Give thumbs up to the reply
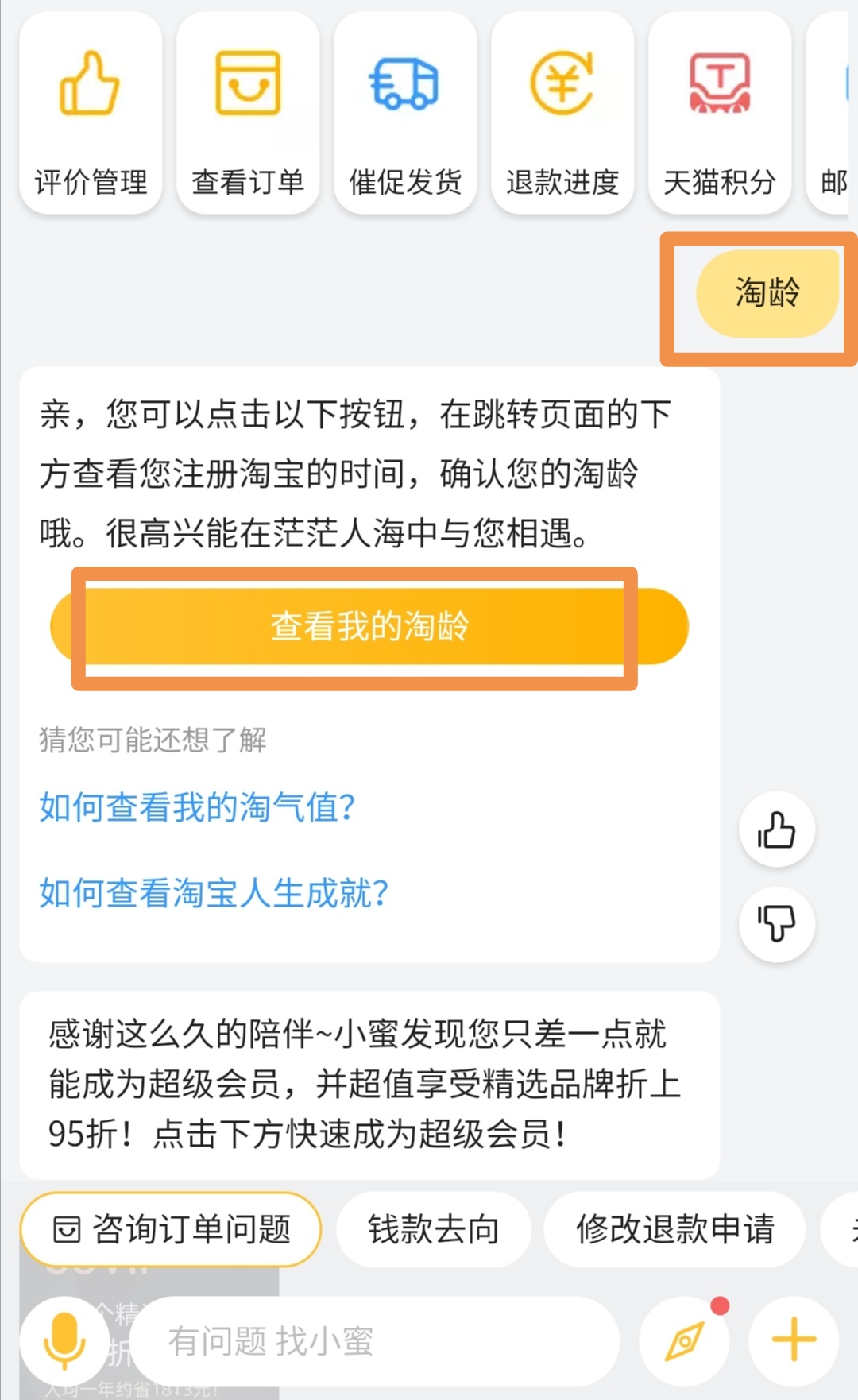 (776, 829)
